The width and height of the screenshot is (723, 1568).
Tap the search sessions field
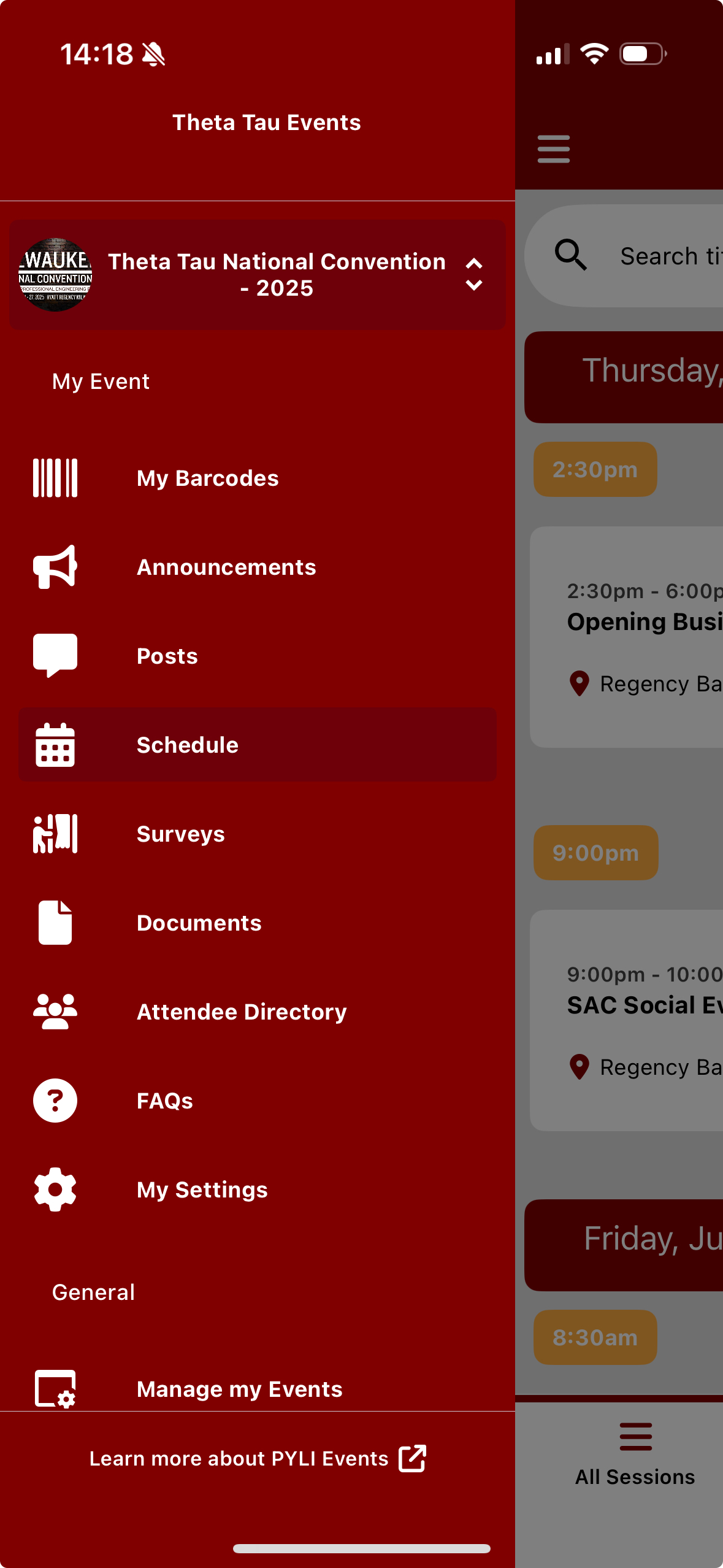click(x=624, y=256)
